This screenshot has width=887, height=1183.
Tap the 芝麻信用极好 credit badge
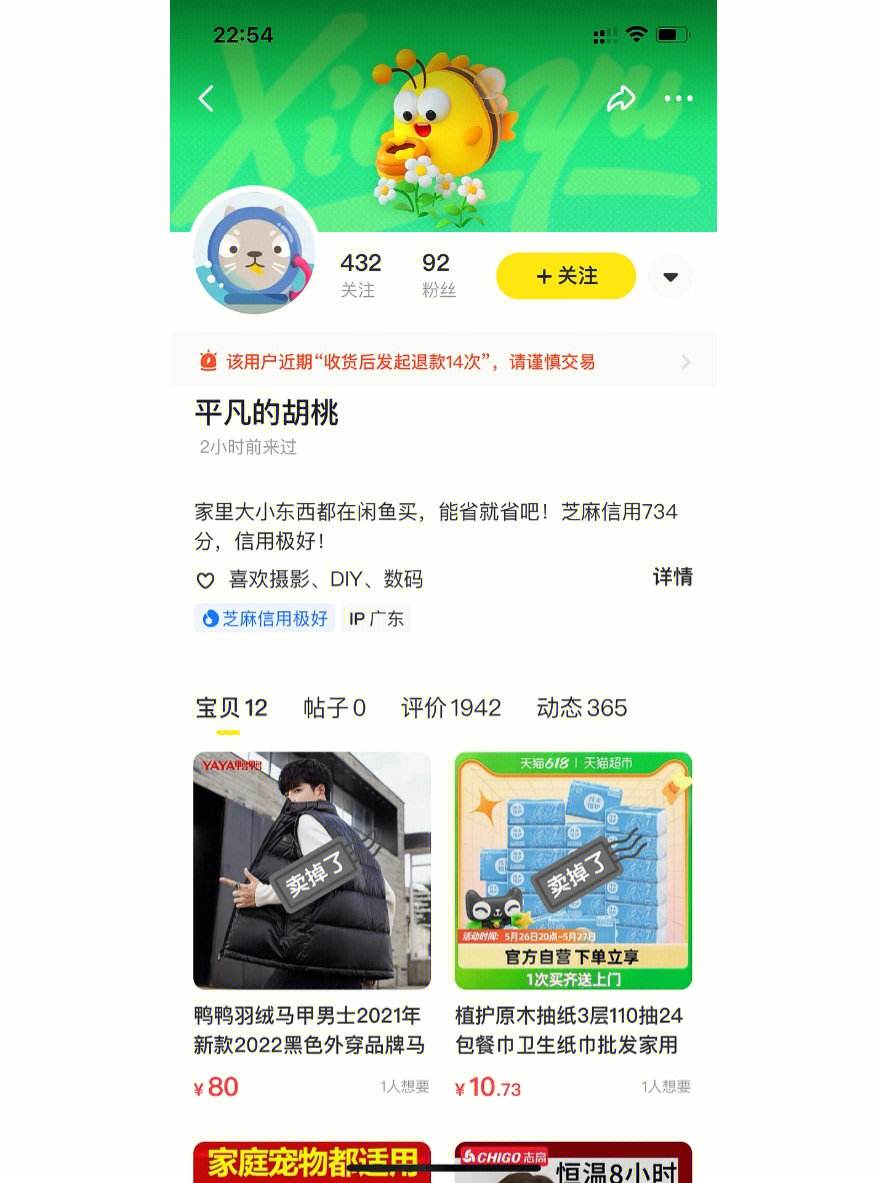[265, 618]
